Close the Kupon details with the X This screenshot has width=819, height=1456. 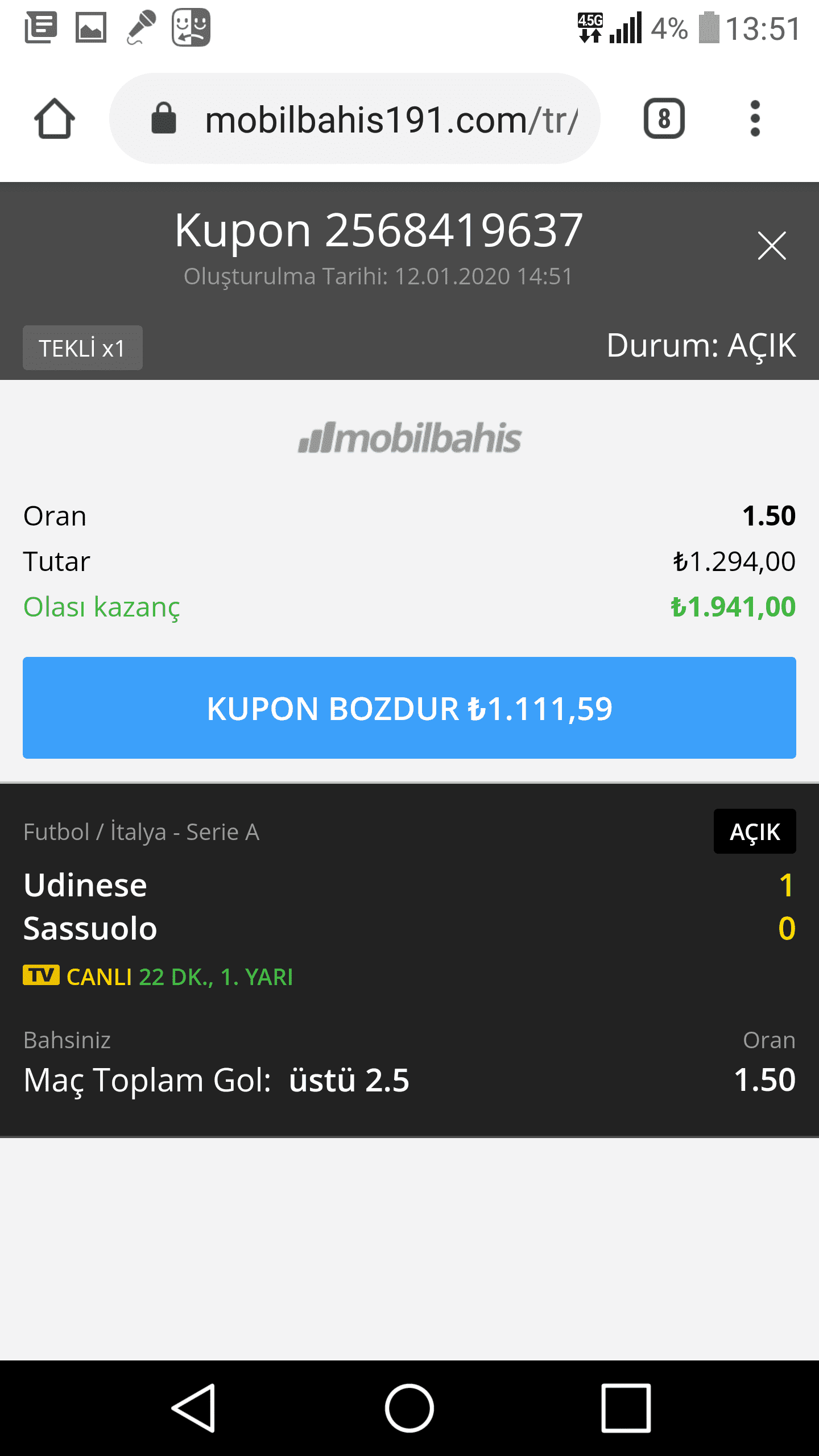[772, 246]
